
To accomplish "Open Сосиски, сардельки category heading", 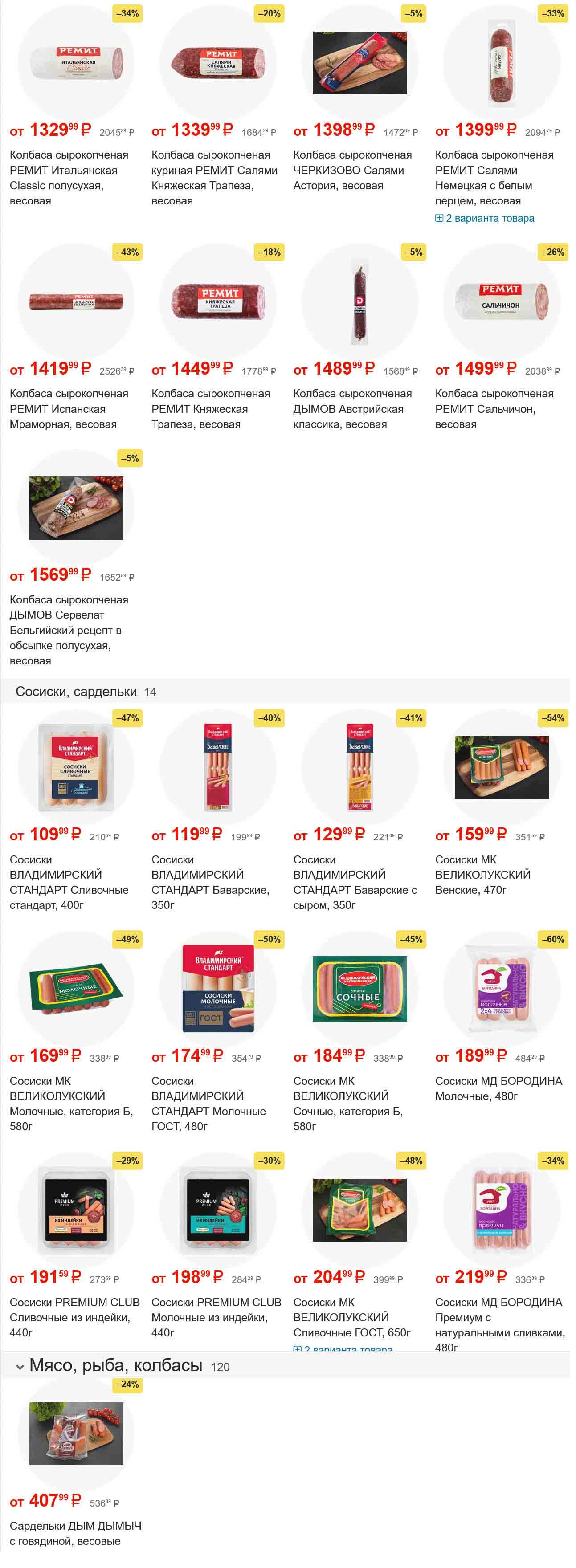I will pyautogui.click(x=76, y=692).
